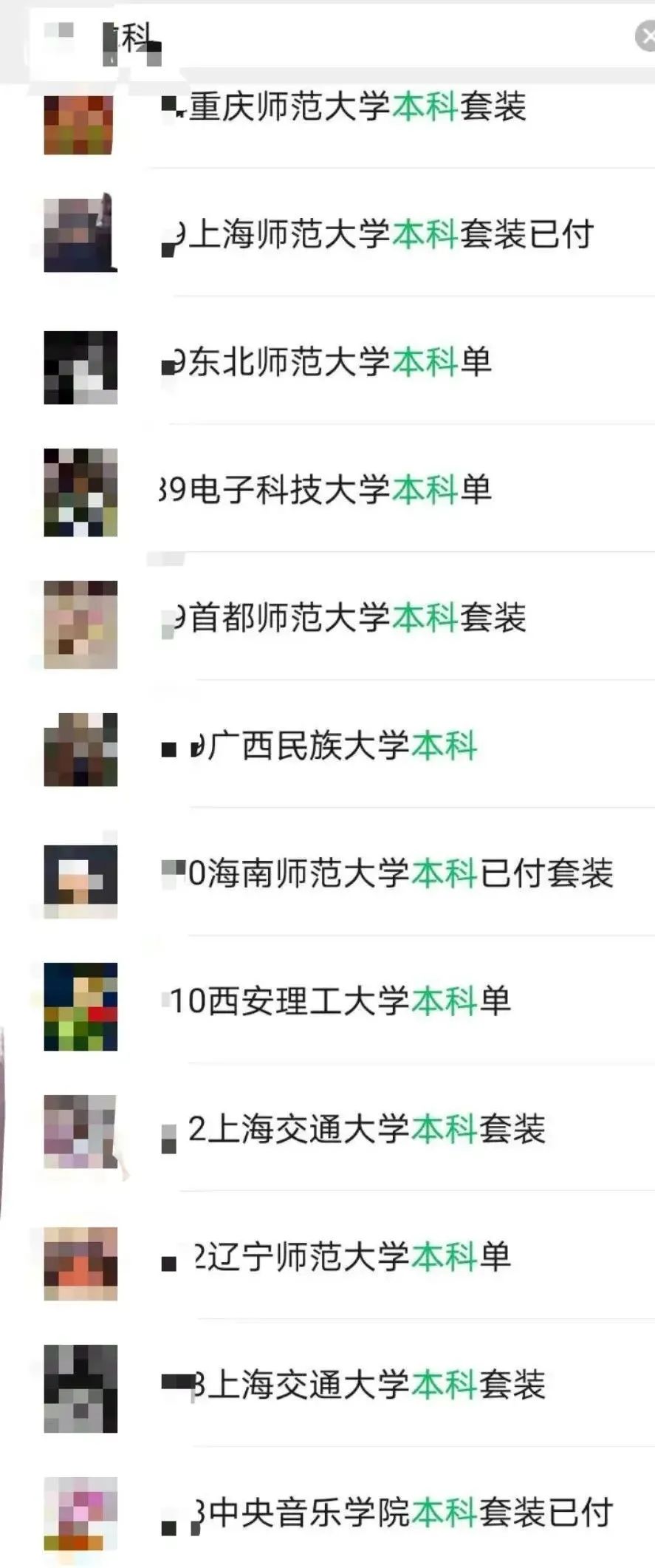Open the 电子科技大学本科单 result
Screen dimensions: 655x1568
(x=340, y=491)
